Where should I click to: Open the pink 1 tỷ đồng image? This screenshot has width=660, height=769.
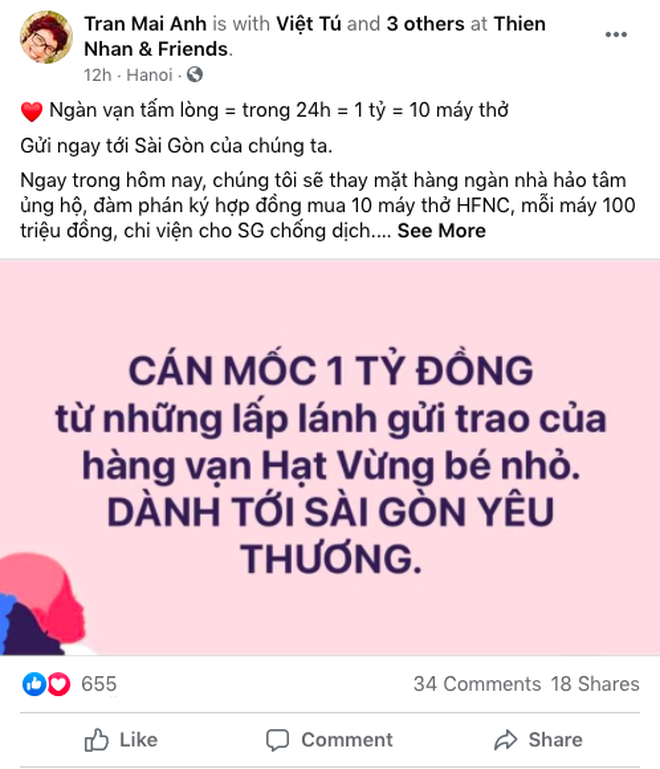tap(330, 459)
